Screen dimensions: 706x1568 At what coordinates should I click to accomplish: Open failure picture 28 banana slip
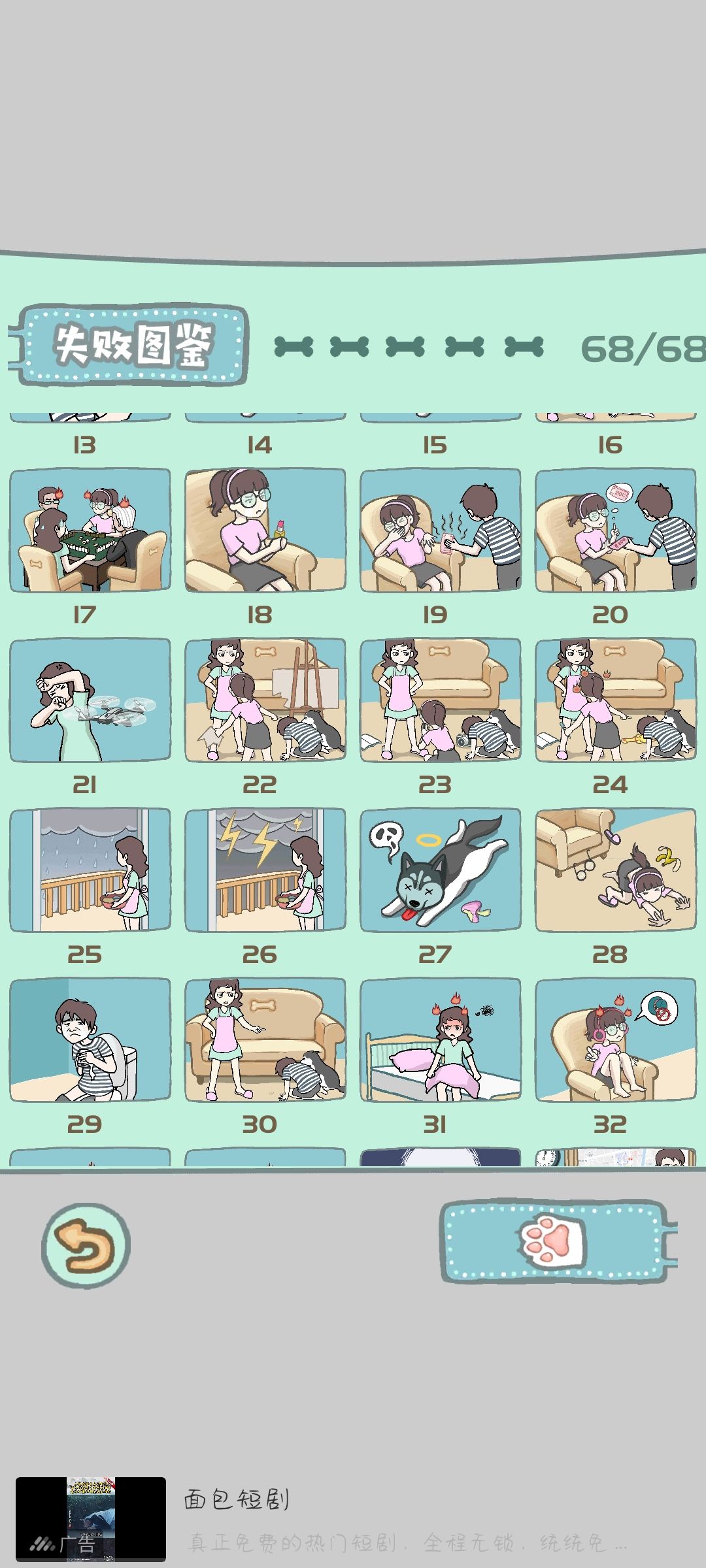[x=616, y=870]
